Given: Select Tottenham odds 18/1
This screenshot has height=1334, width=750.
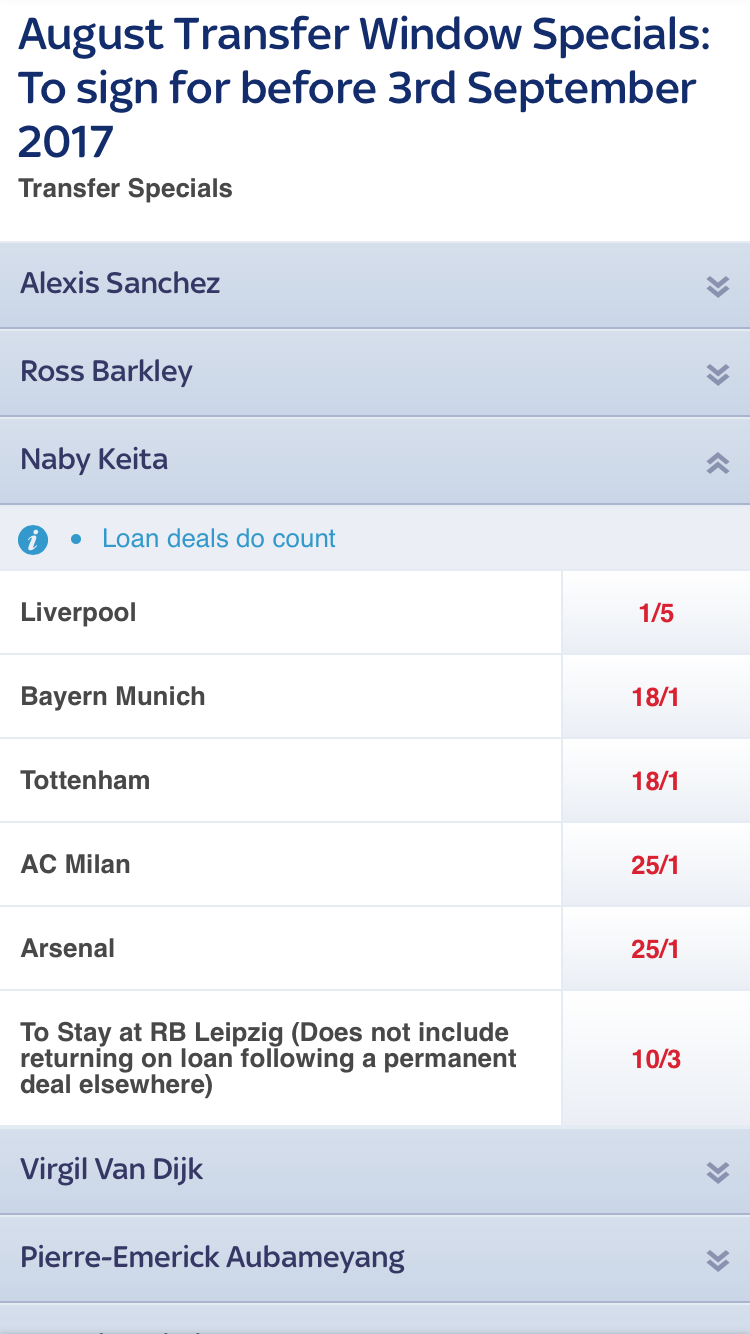Looking at the screenshot, I should (x=656, y=781).
